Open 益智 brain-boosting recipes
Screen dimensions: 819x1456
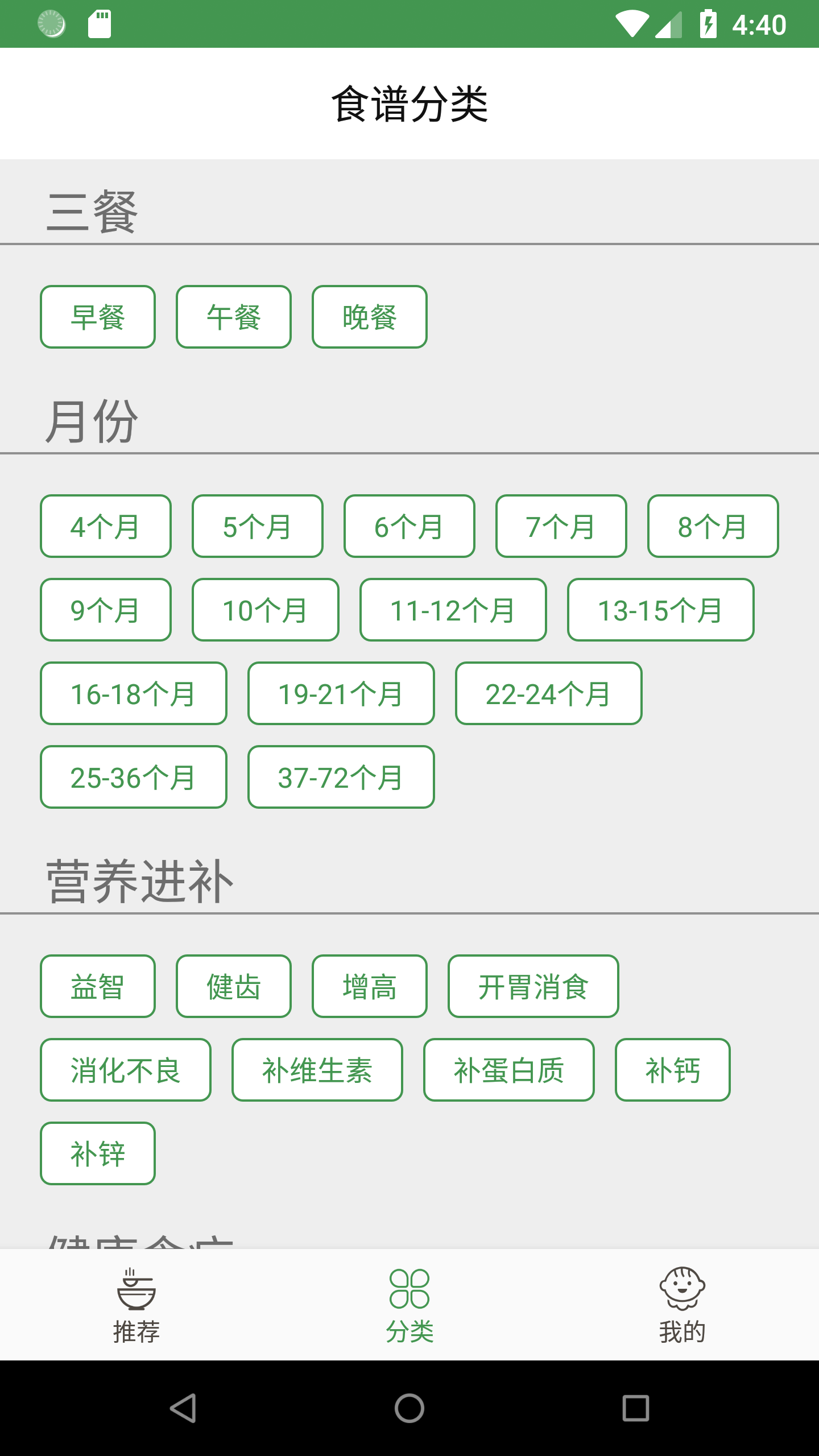click(98, 986)
